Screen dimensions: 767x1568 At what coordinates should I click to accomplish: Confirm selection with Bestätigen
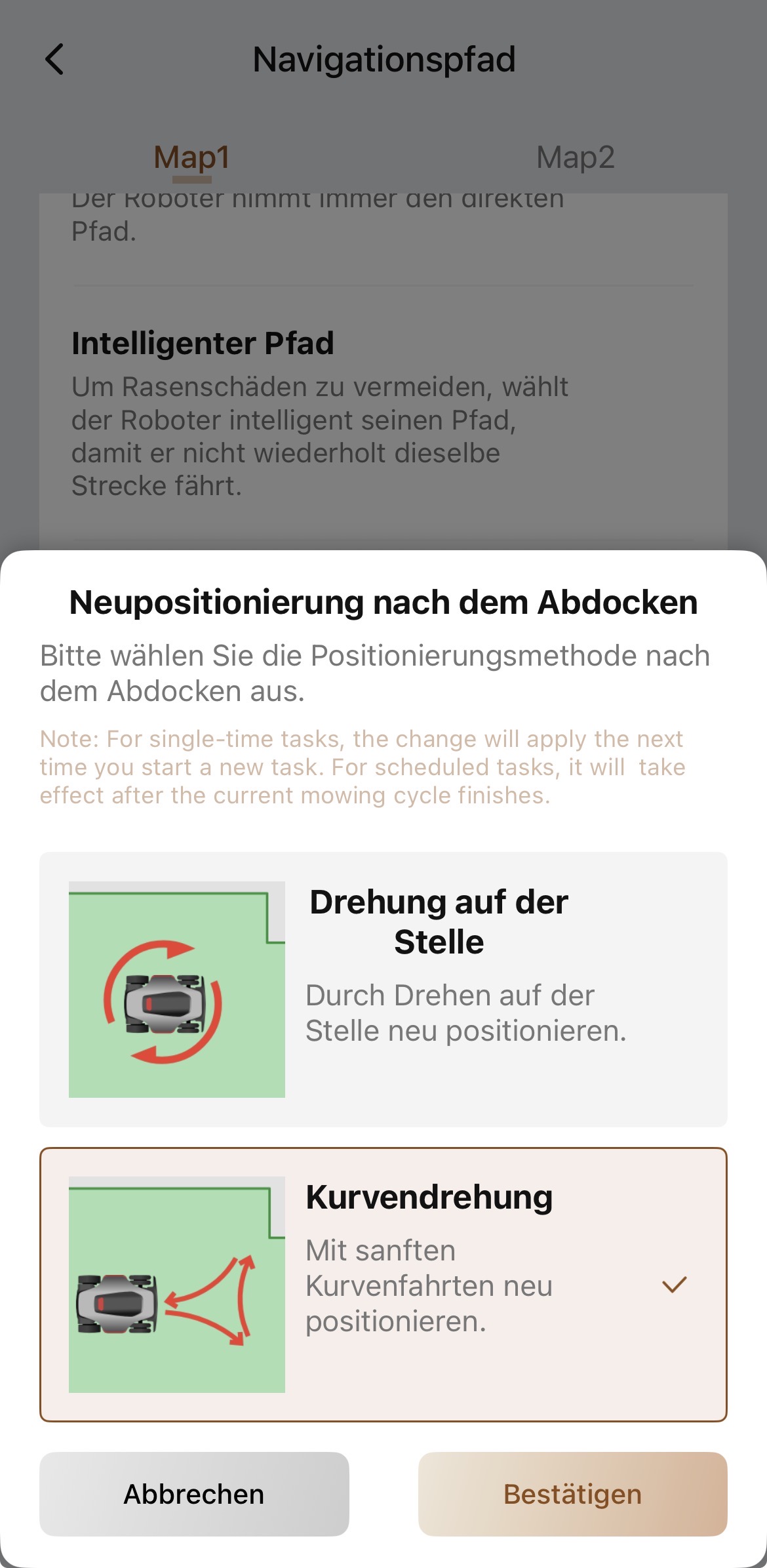pyautogui.click(x=572, y=1494)
